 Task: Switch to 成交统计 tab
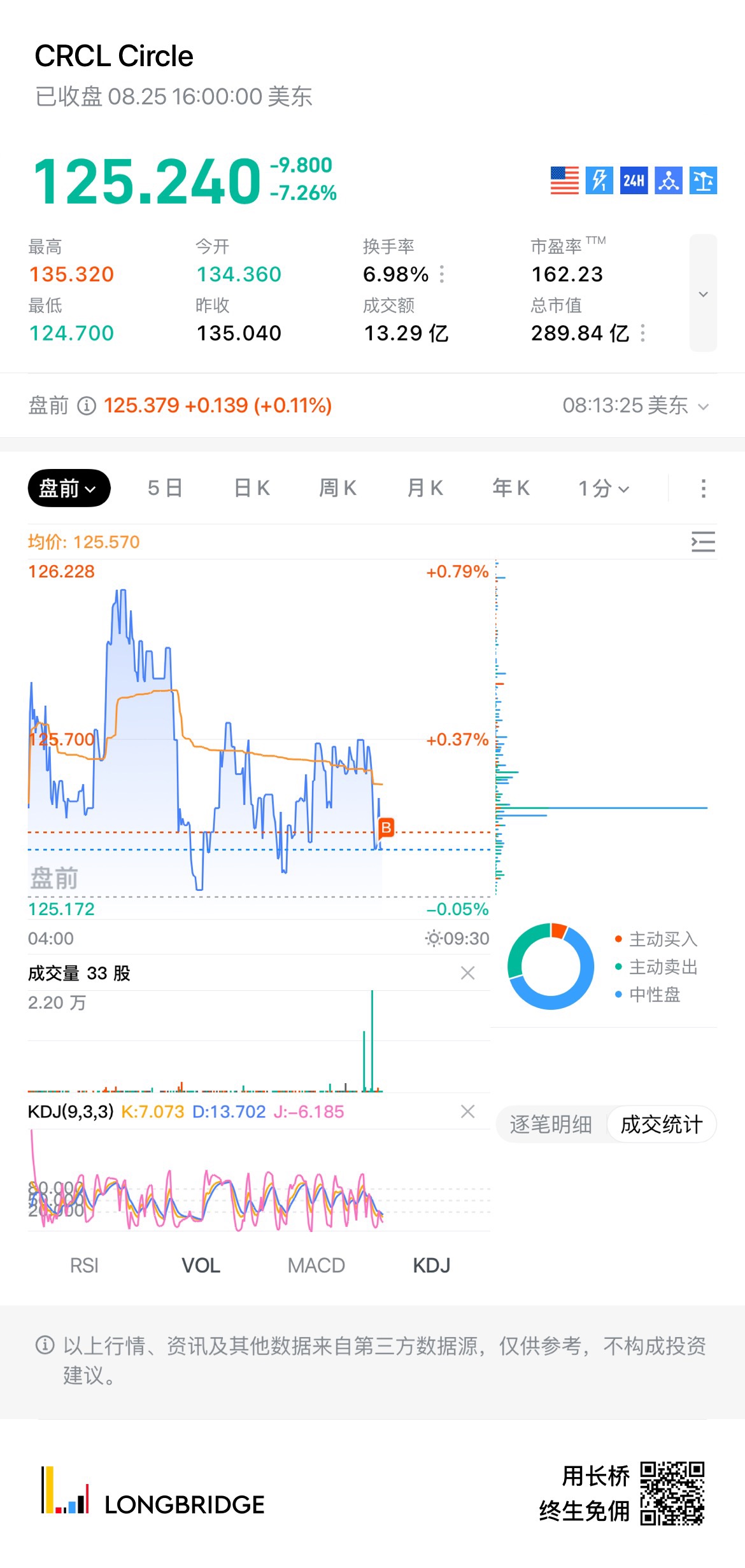pyautogui.click(x=662, y=1124)
